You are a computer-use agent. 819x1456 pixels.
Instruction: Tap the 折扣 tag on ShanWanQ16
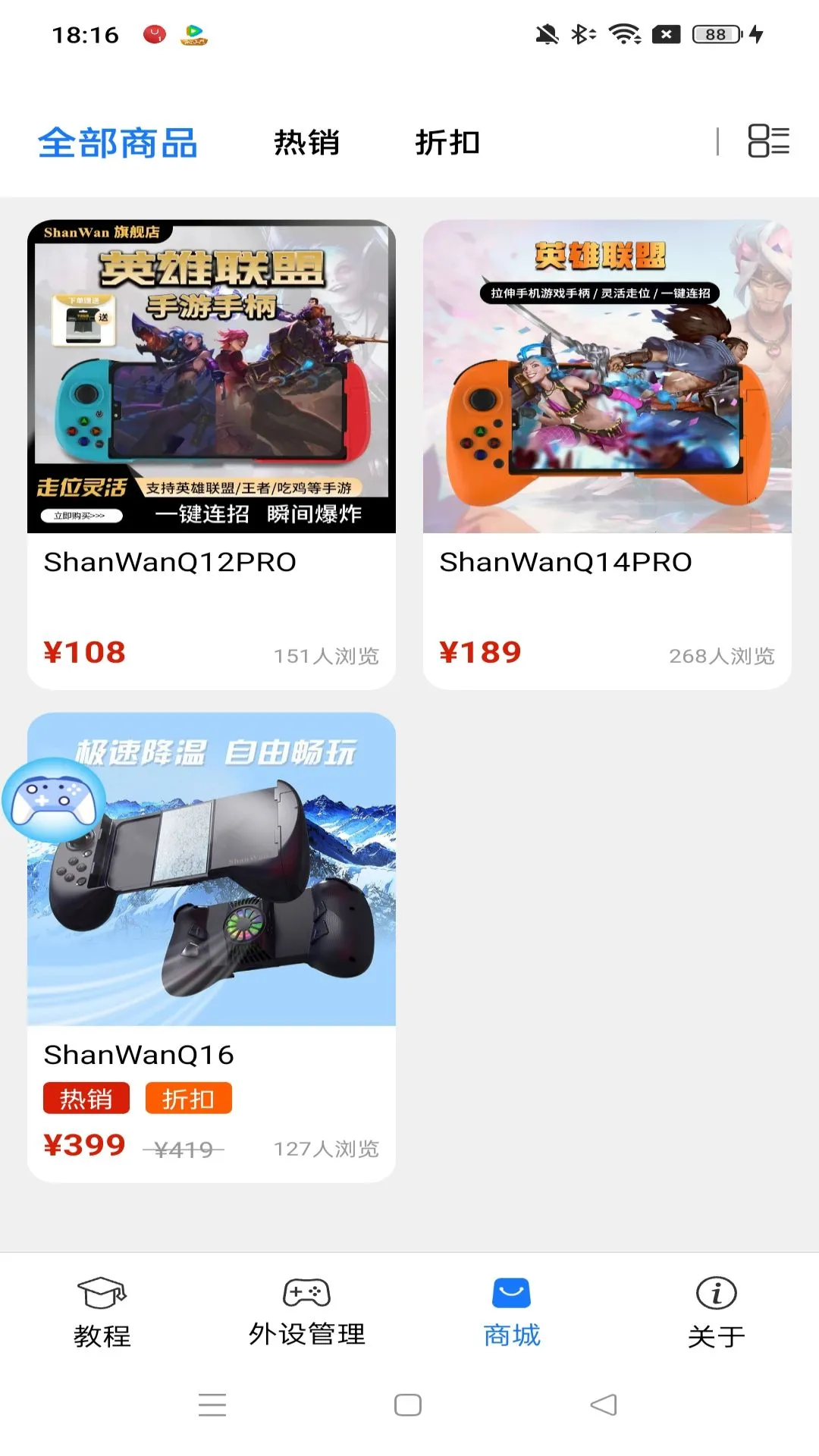pos(190,1097)
